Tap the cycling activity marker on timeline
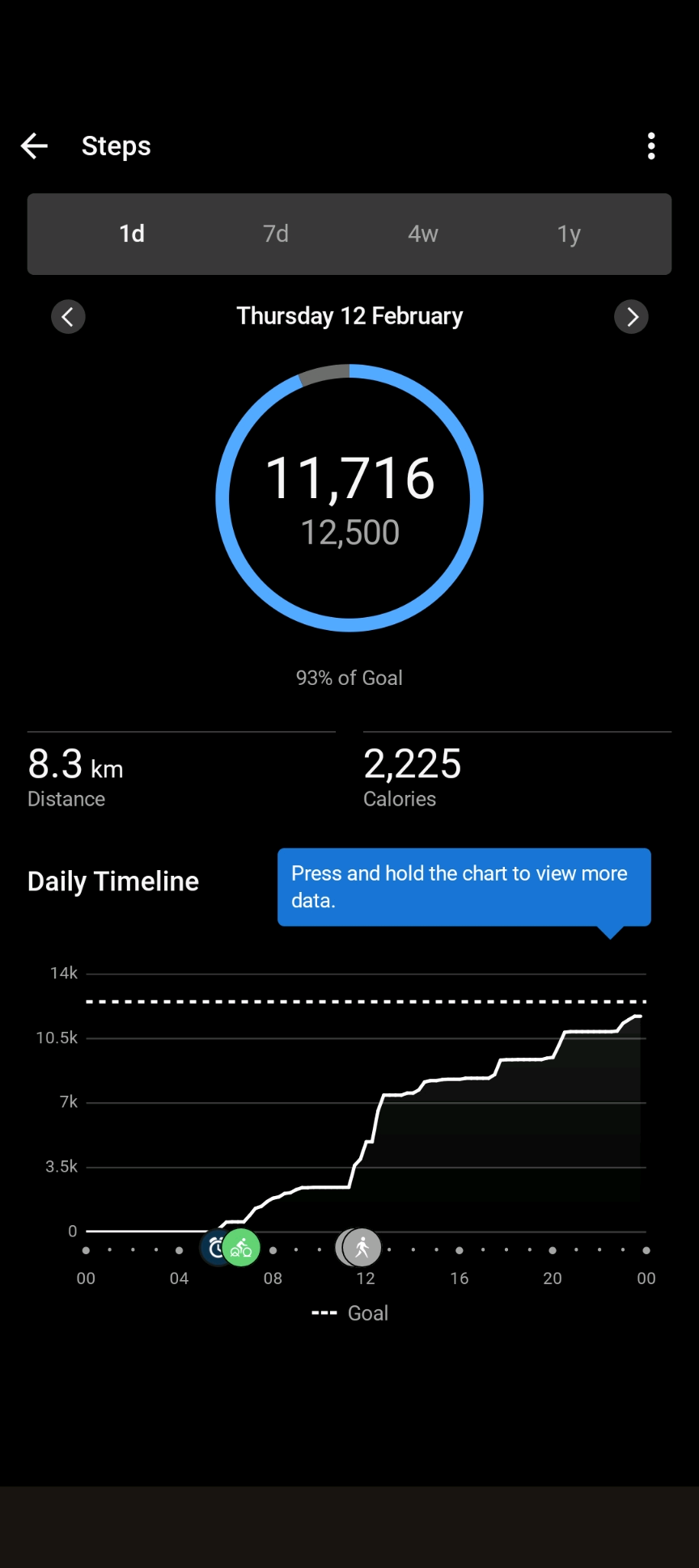Image resolution: width=699 pixels, height=1568 pixels. (x=242, y=1248)
